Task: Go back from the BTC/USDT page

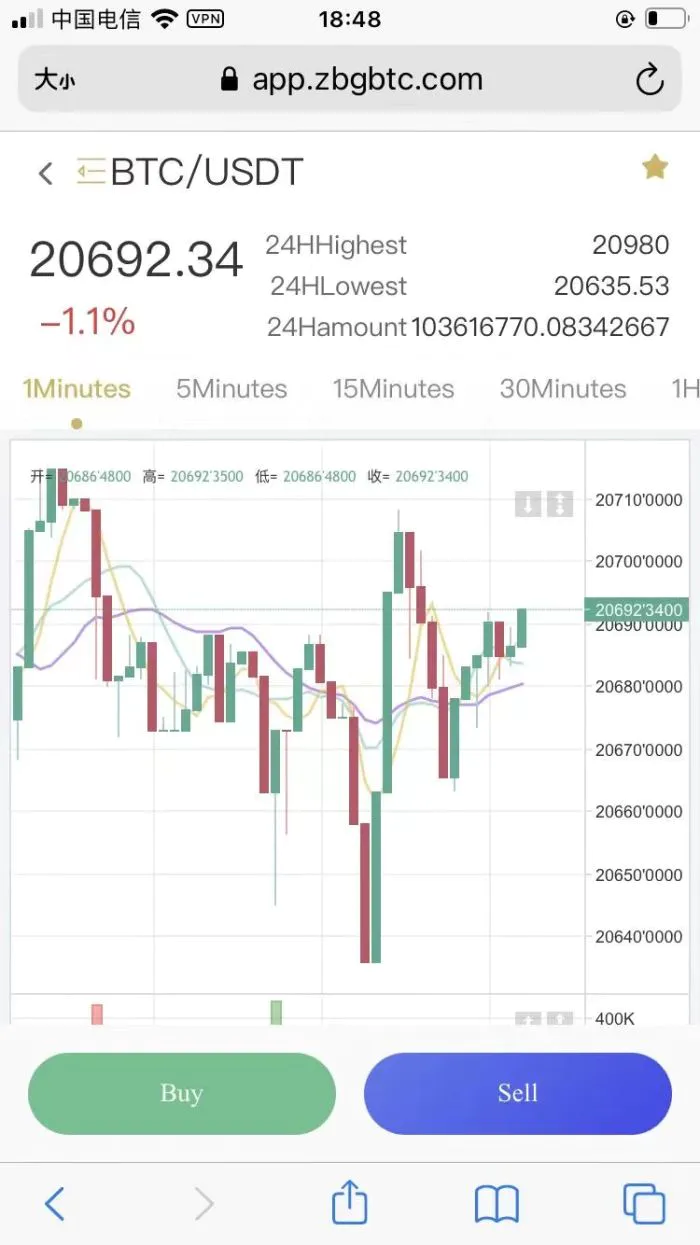Action: tap(45, 174)
